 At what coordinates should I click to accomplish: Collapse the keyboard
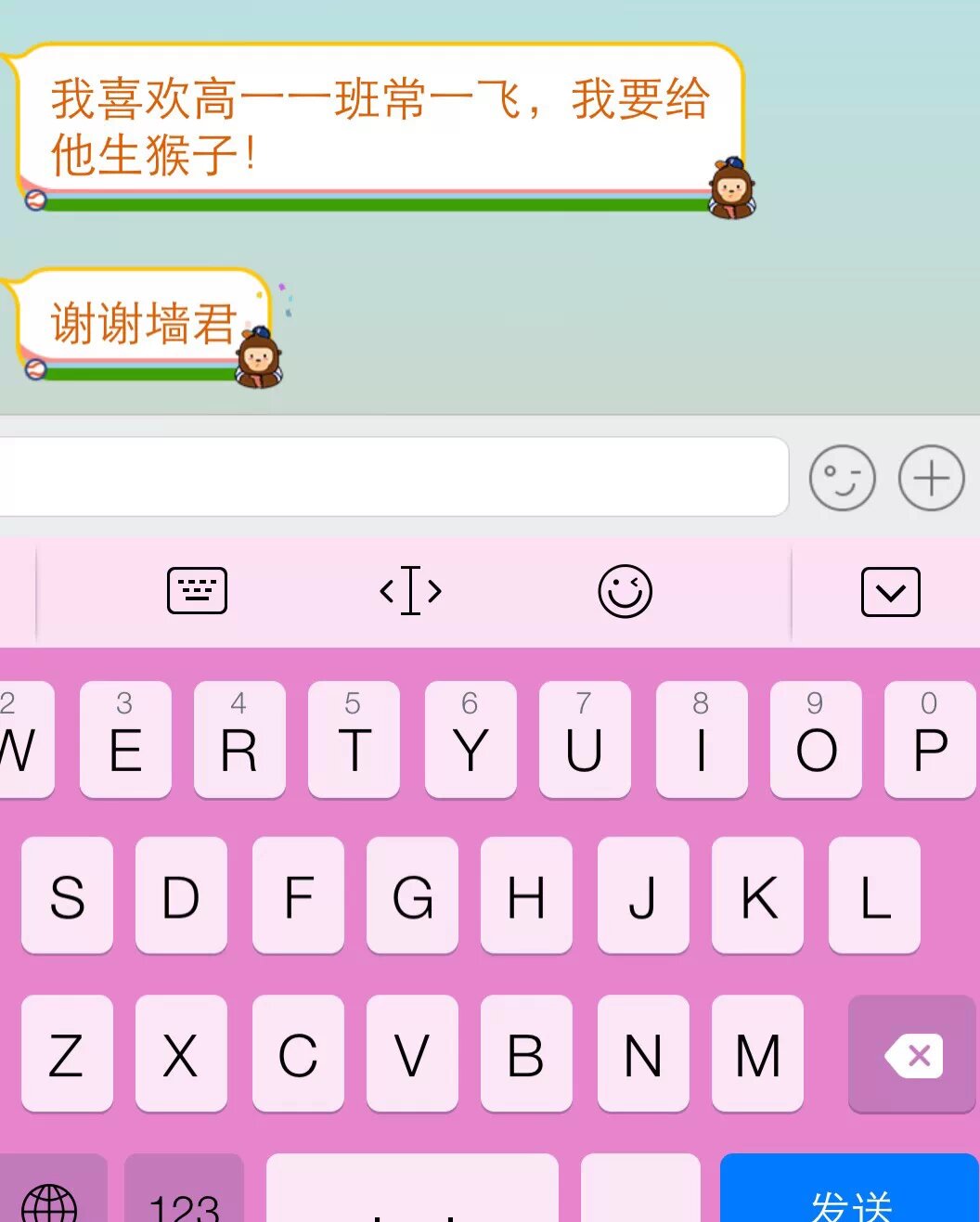[890, 592]
